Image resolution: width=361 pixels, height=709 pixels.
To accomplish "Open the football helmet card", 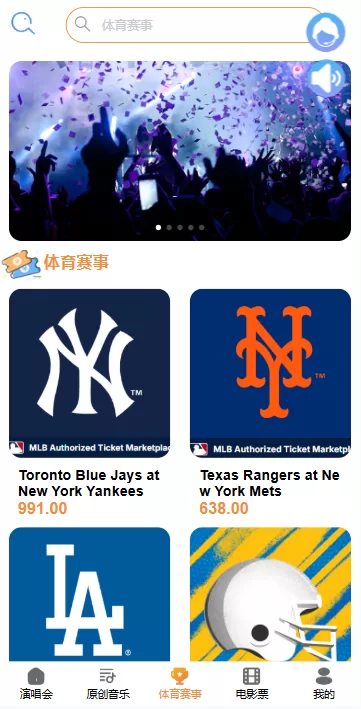I will click(x=271, y=594).
